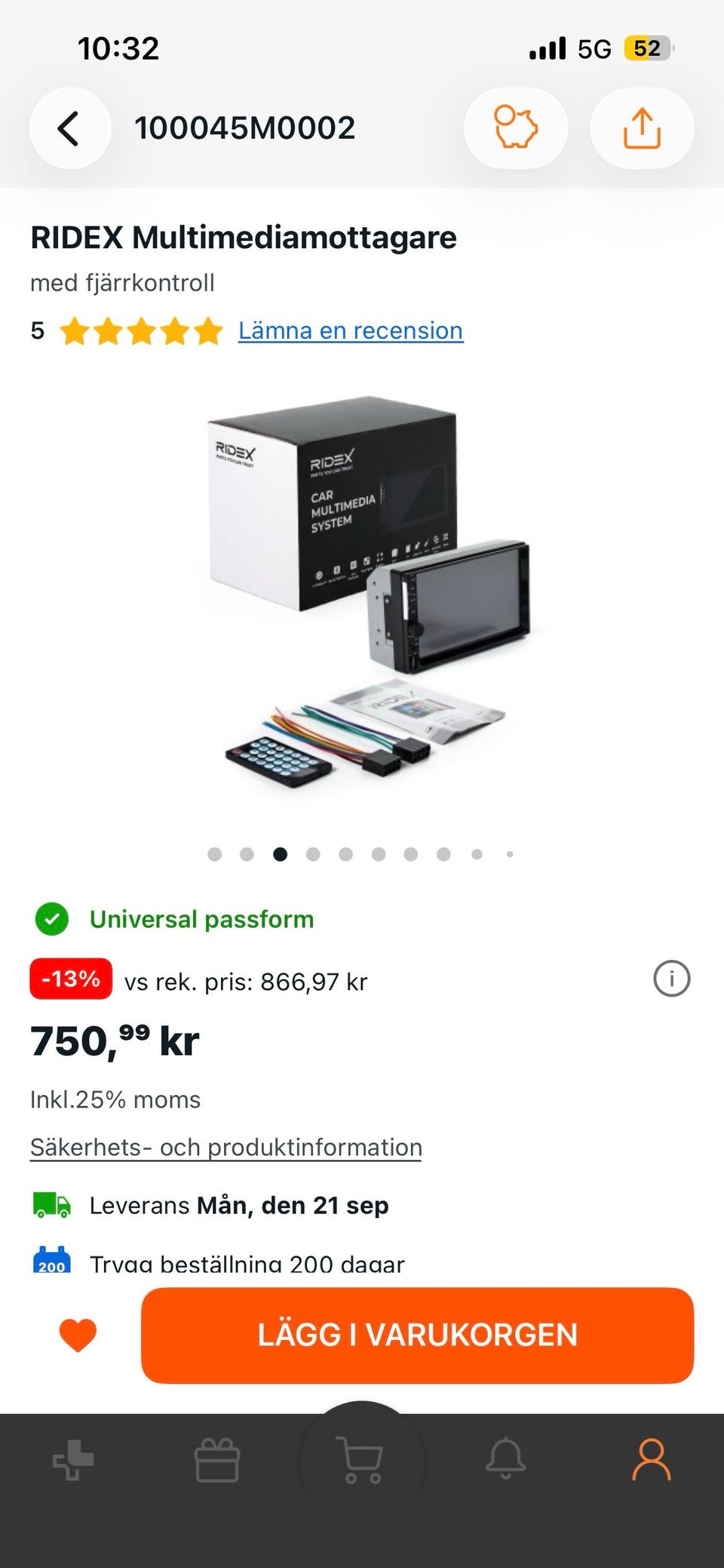Switch to the profile account tab
Screen dimensions: 724x1568
(x=651, y=1460)
